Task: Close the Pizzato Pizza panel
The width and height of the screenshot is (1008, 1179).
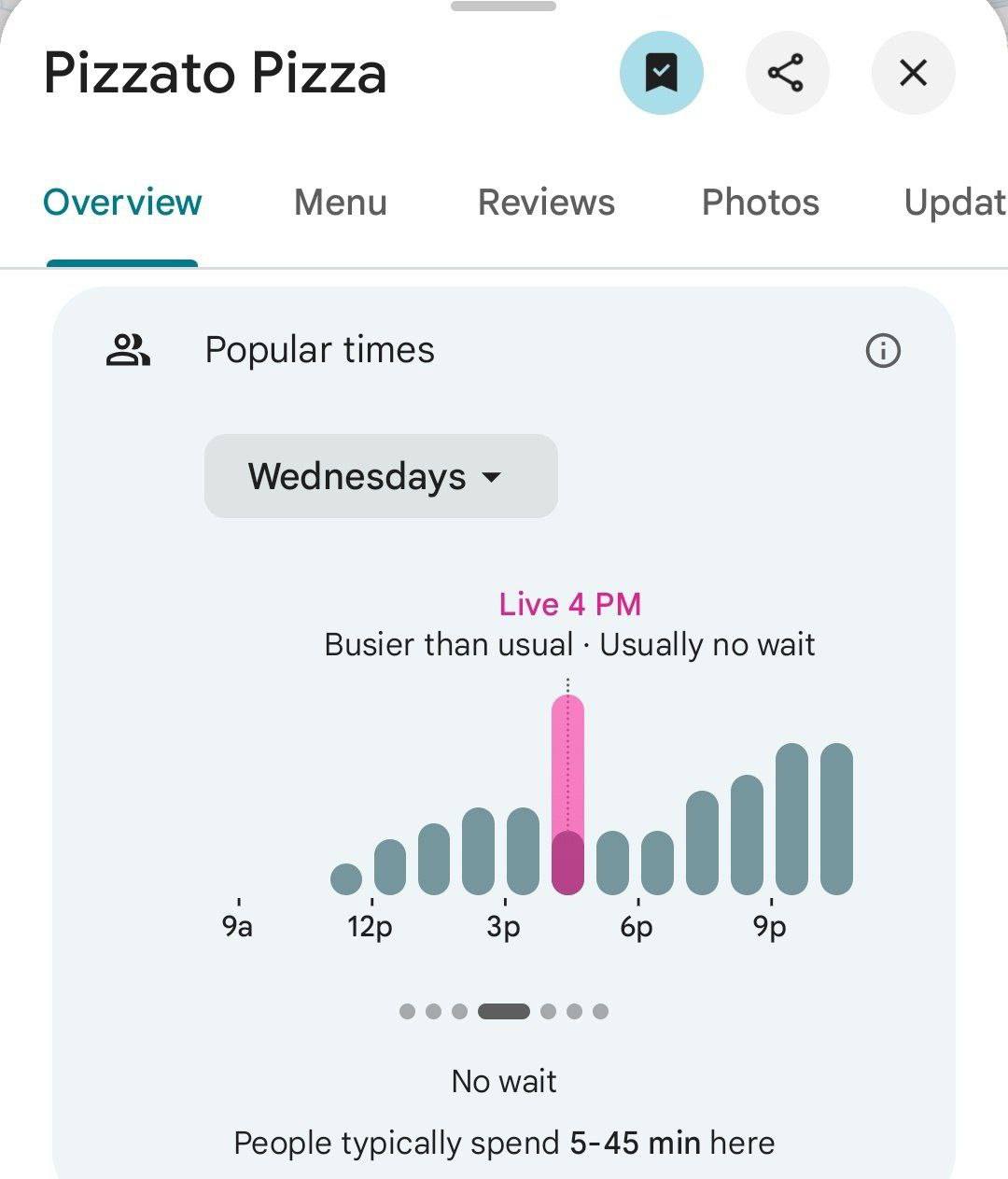Action: coord(912,73)
